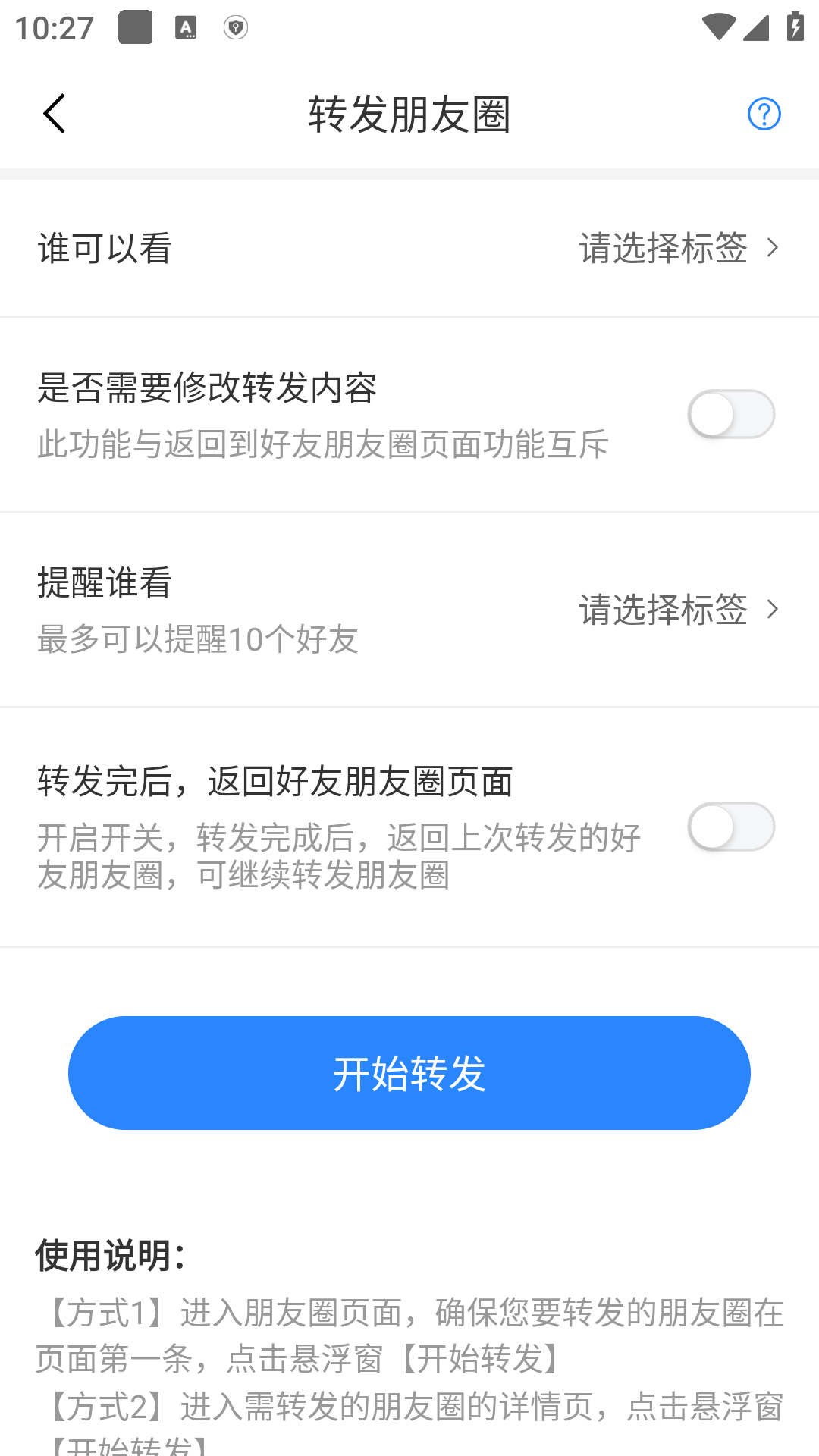Go back from 转发朋友圈 page
Image resolution: width=819 pixels, height=1456 pixels.
click(x=55, y=114)
